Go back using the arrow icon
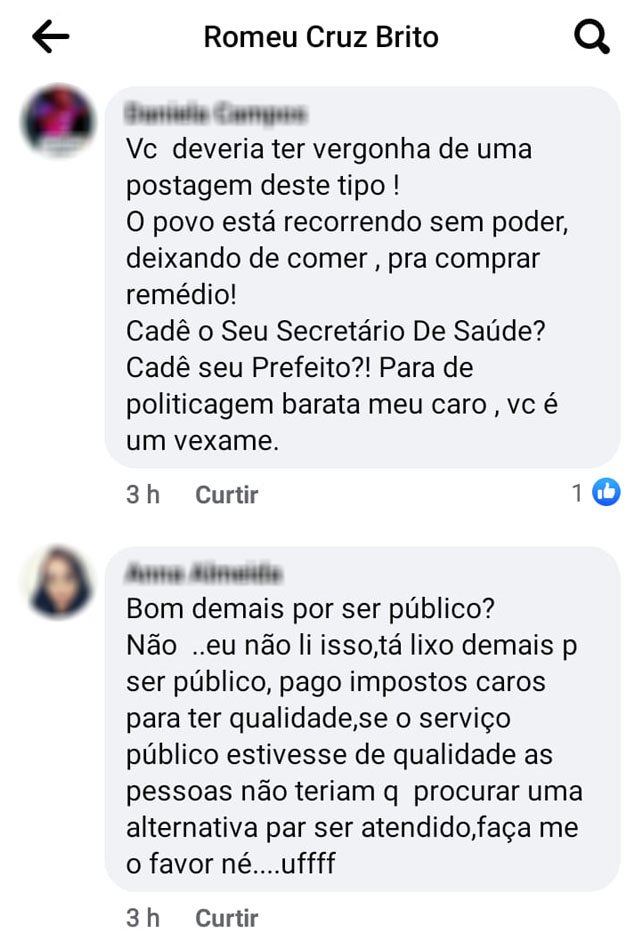Image resolution: width=640 pixels, height=950 pixels. click(50, 38)
